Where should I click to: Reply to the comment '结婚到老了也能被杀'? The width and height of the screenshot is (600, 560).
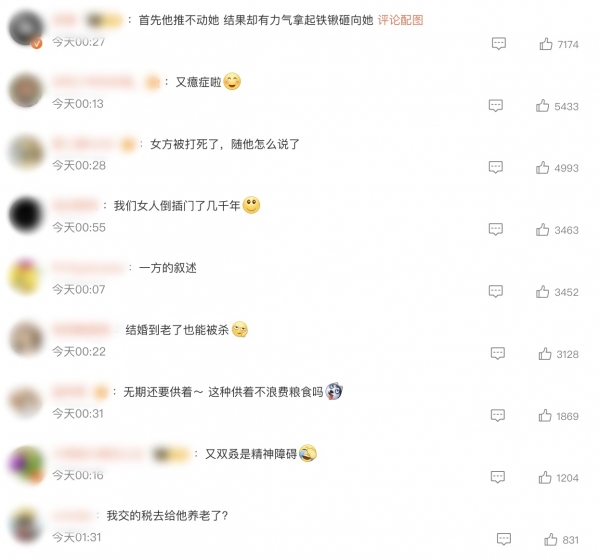point(497,354)
